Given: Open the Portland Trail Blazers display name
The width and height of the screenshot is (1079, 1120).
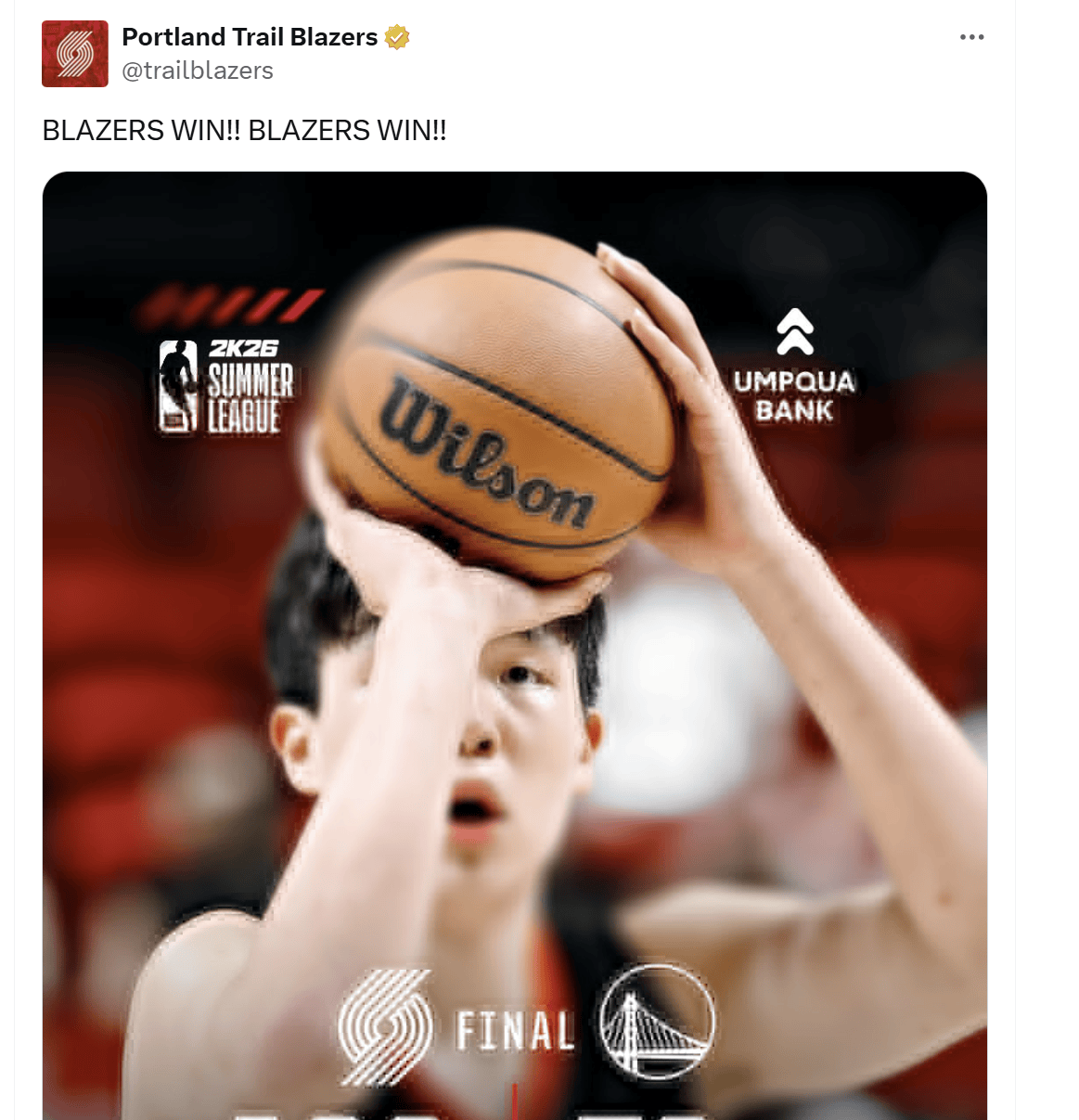Looking at the screenshot, I should (250, 37).
